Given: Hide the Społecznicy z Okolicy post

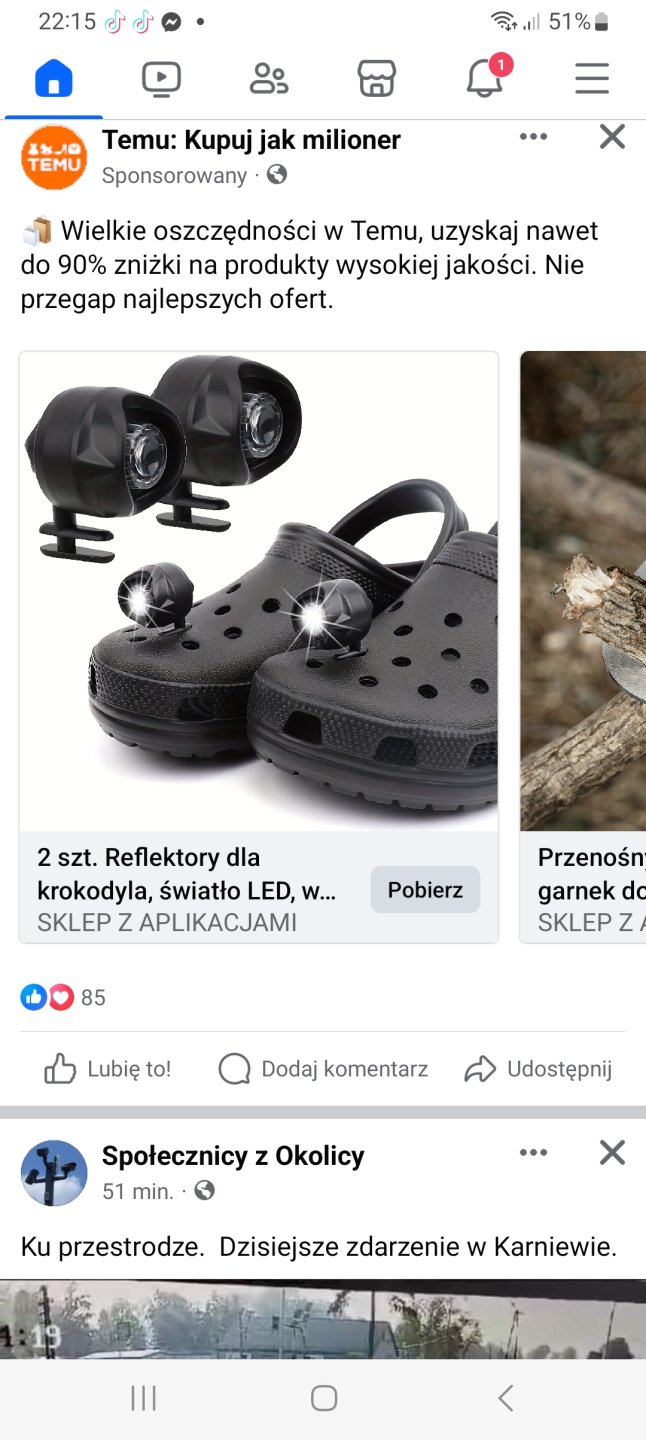Looking at the screenshot, I should [x=612, y=1153].
